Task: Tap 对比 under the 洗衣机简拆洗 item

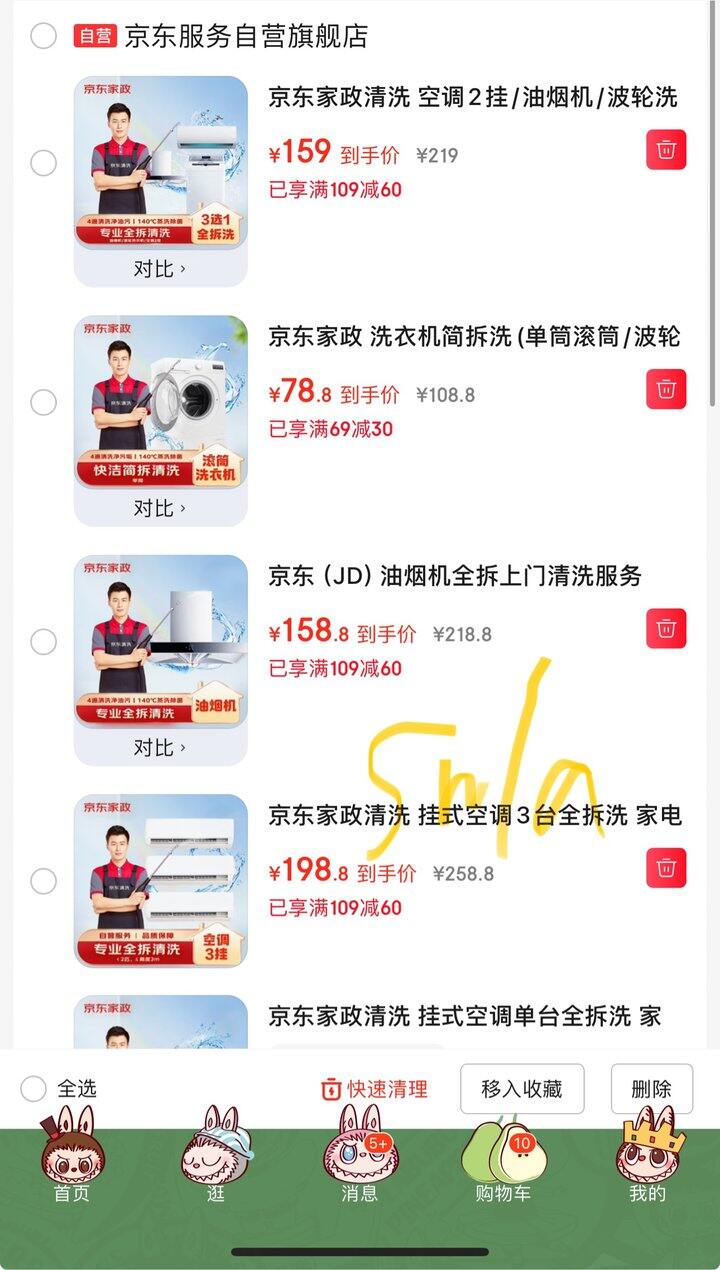Action: tap(160, 508)
